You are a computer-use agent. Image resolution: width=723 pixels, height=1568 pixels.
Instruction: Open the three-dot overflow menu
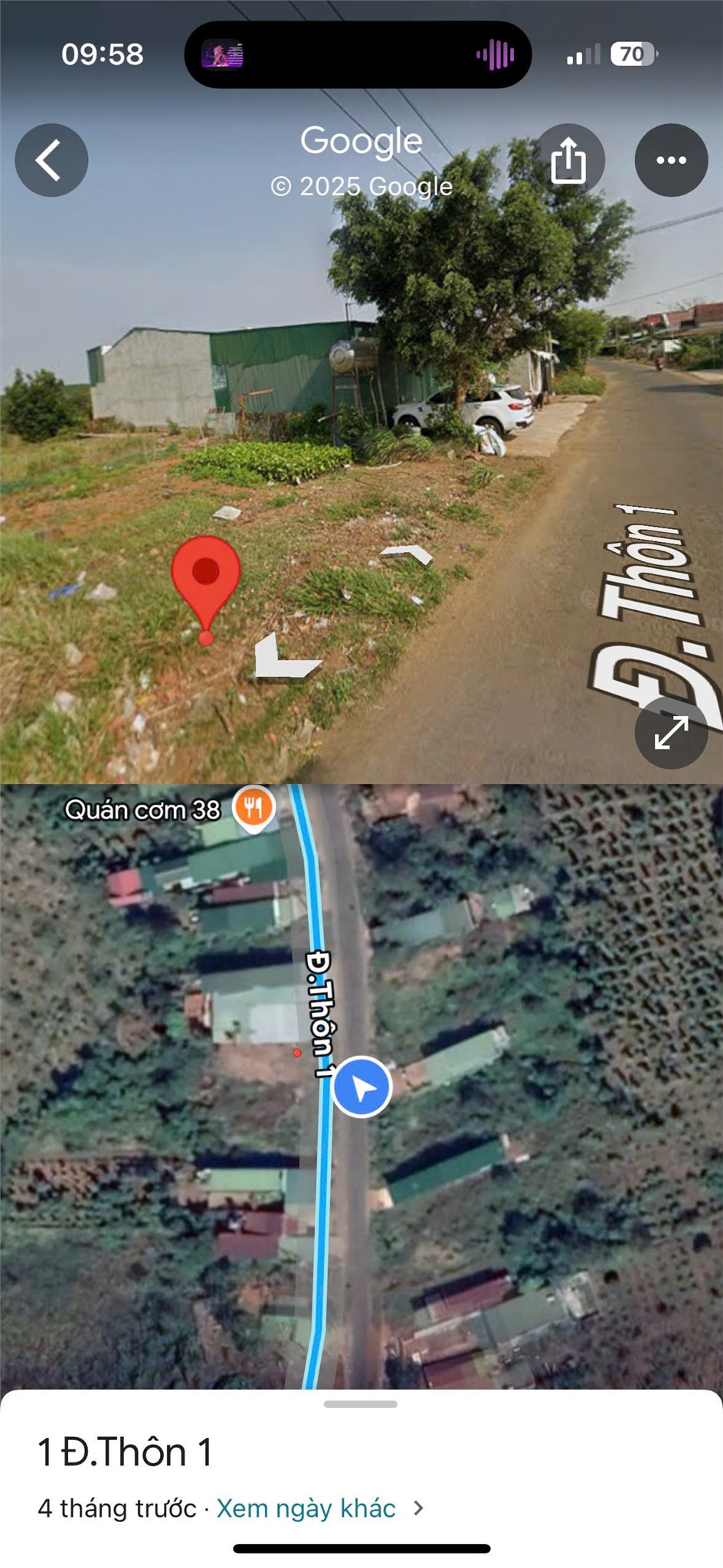[671, 160]
